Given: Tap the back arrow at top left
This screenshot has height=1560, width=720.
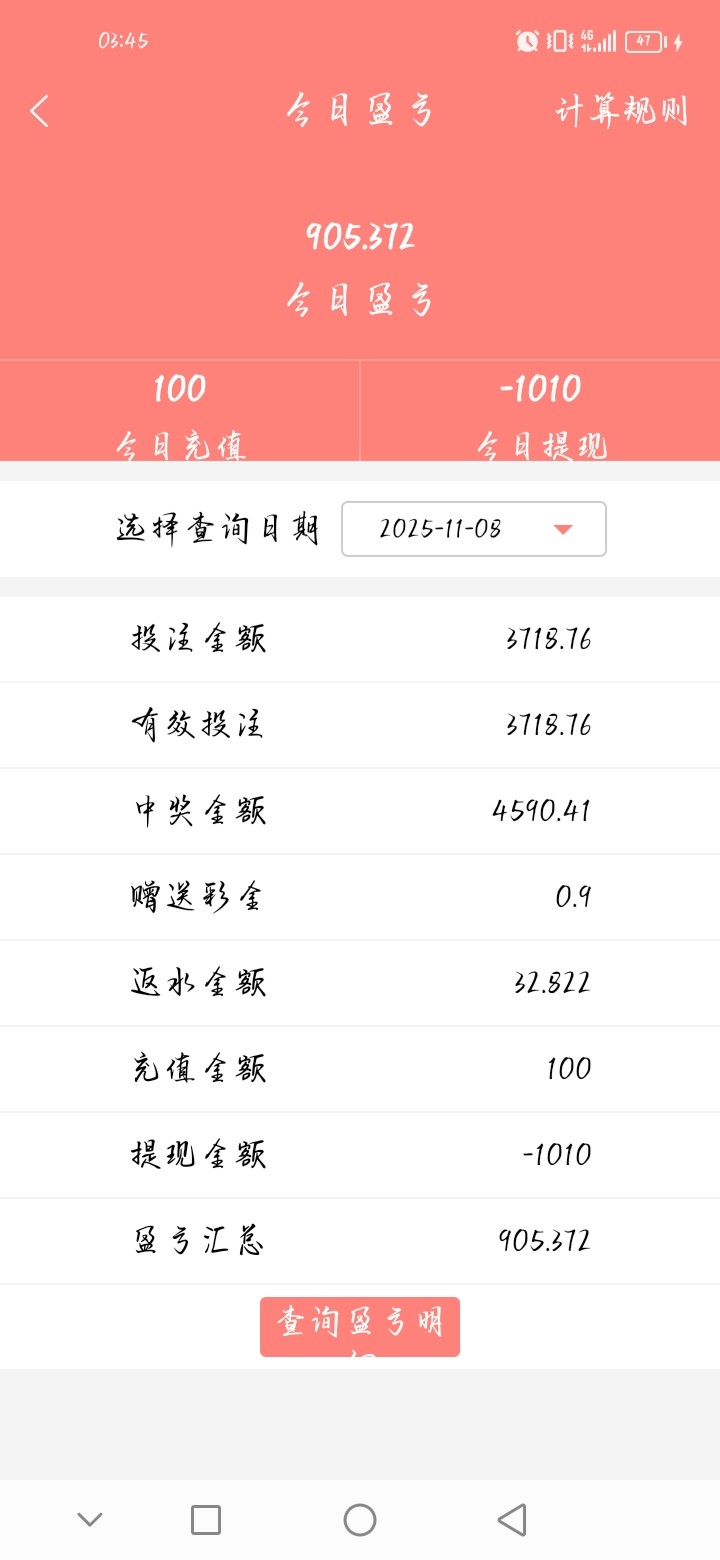Looking at the screenshot, I should point(40,111).
